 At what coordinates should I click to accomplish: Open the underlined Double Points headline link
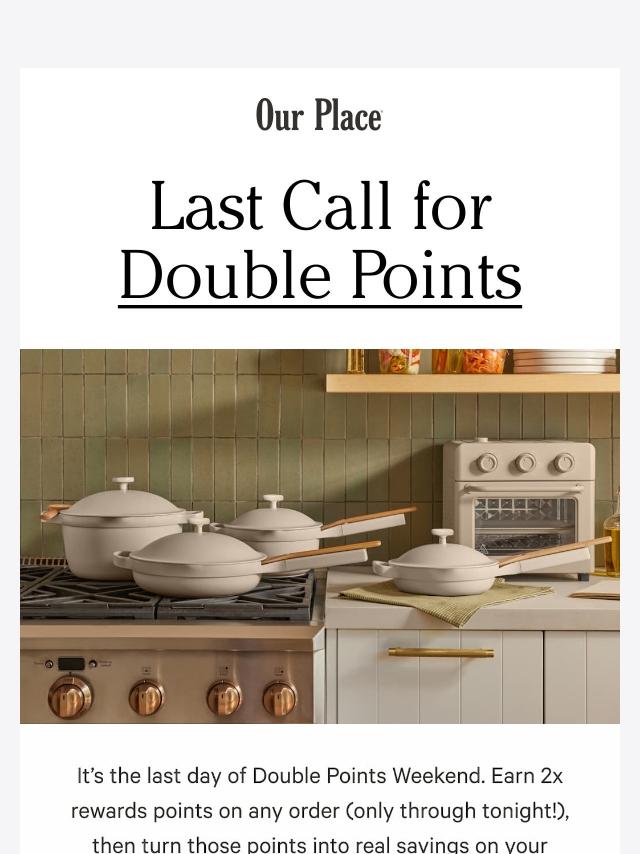pyautogui.click(x=320, y=275)
